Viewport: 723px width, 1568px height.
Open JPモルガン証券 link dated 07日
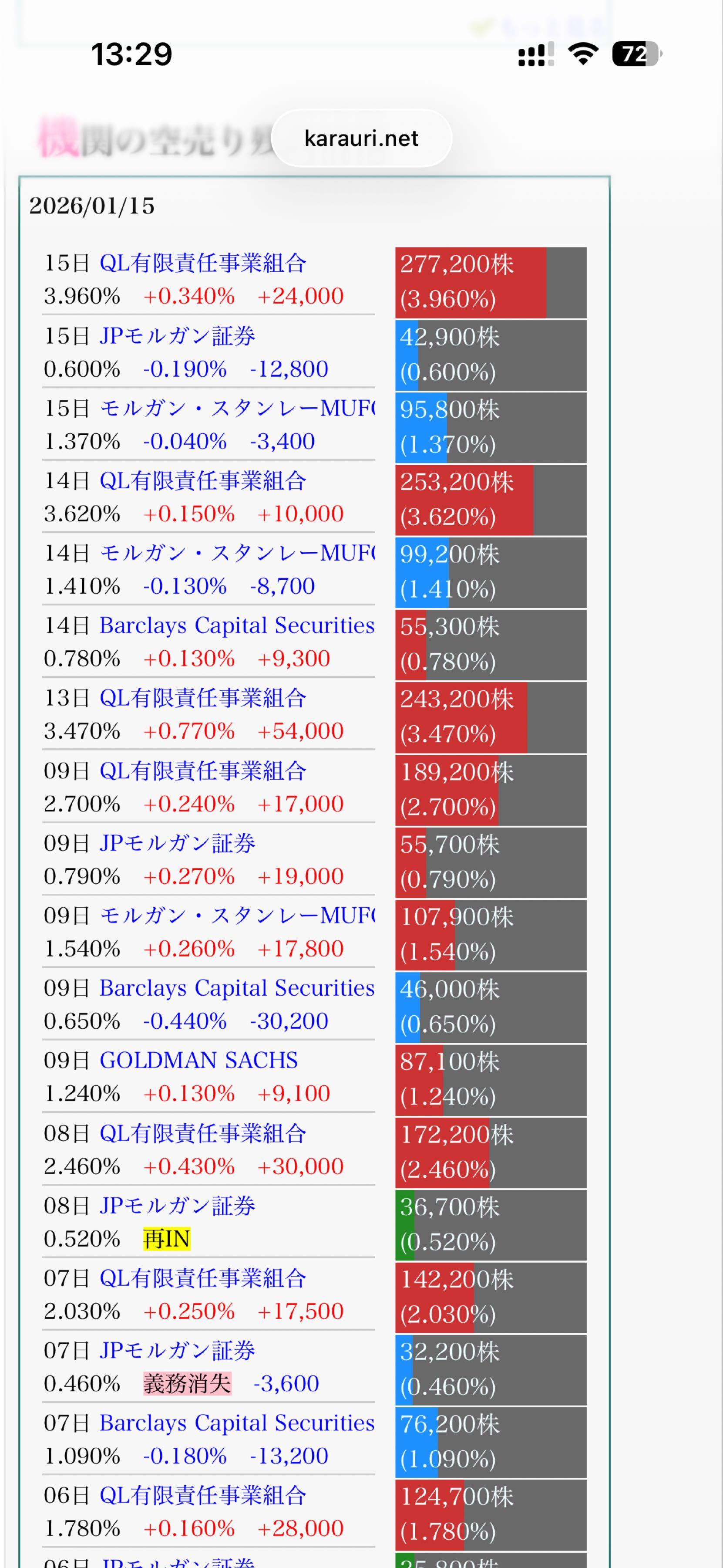tap(177, 1351)
